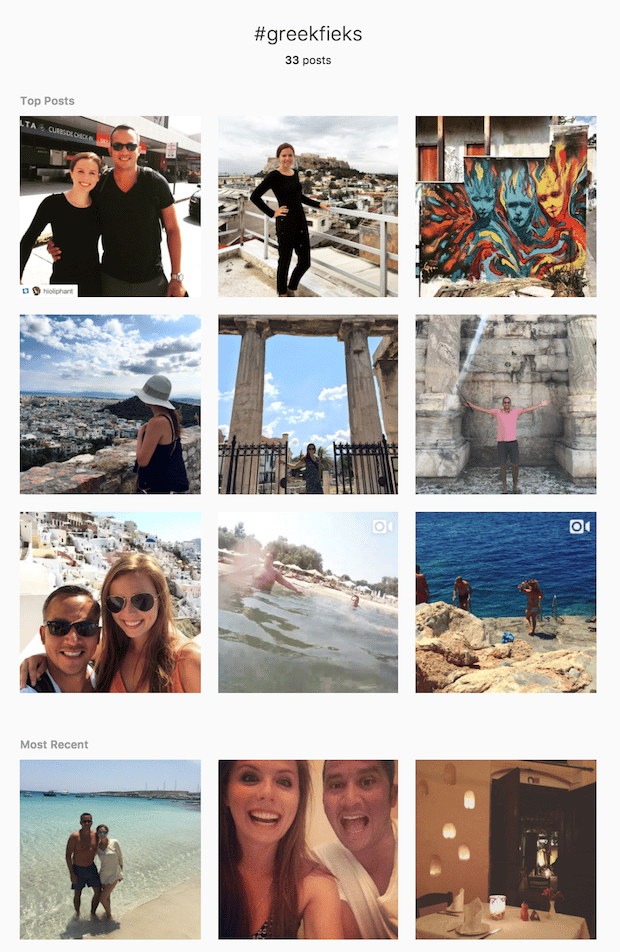
Task: Play the swimming pool video post
Action: tap(308, 602)
